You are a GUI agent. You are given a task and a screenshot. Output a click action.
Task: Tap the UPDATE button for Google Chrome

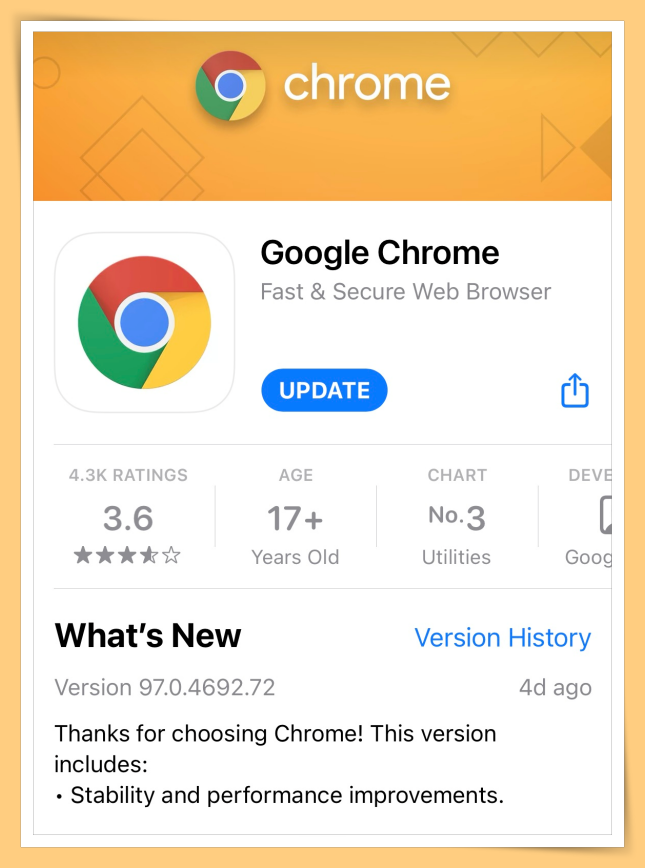324,391
